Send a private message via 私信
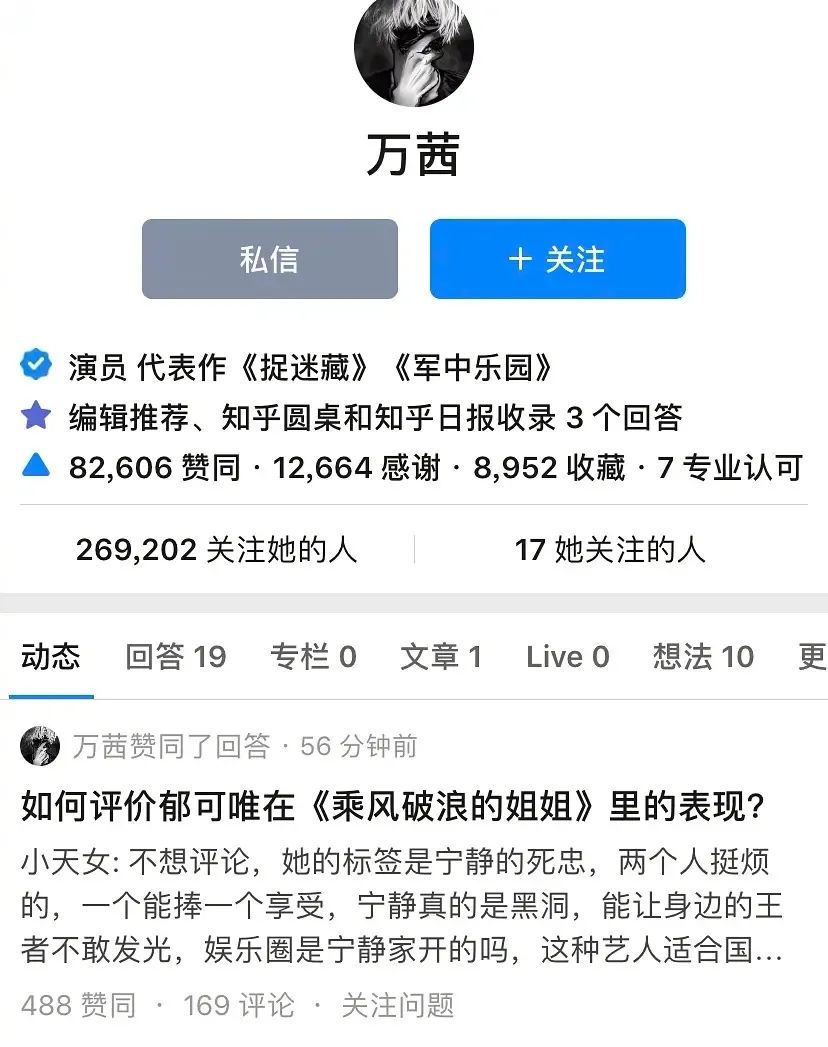828x1047 pixels. pos(270,259)
